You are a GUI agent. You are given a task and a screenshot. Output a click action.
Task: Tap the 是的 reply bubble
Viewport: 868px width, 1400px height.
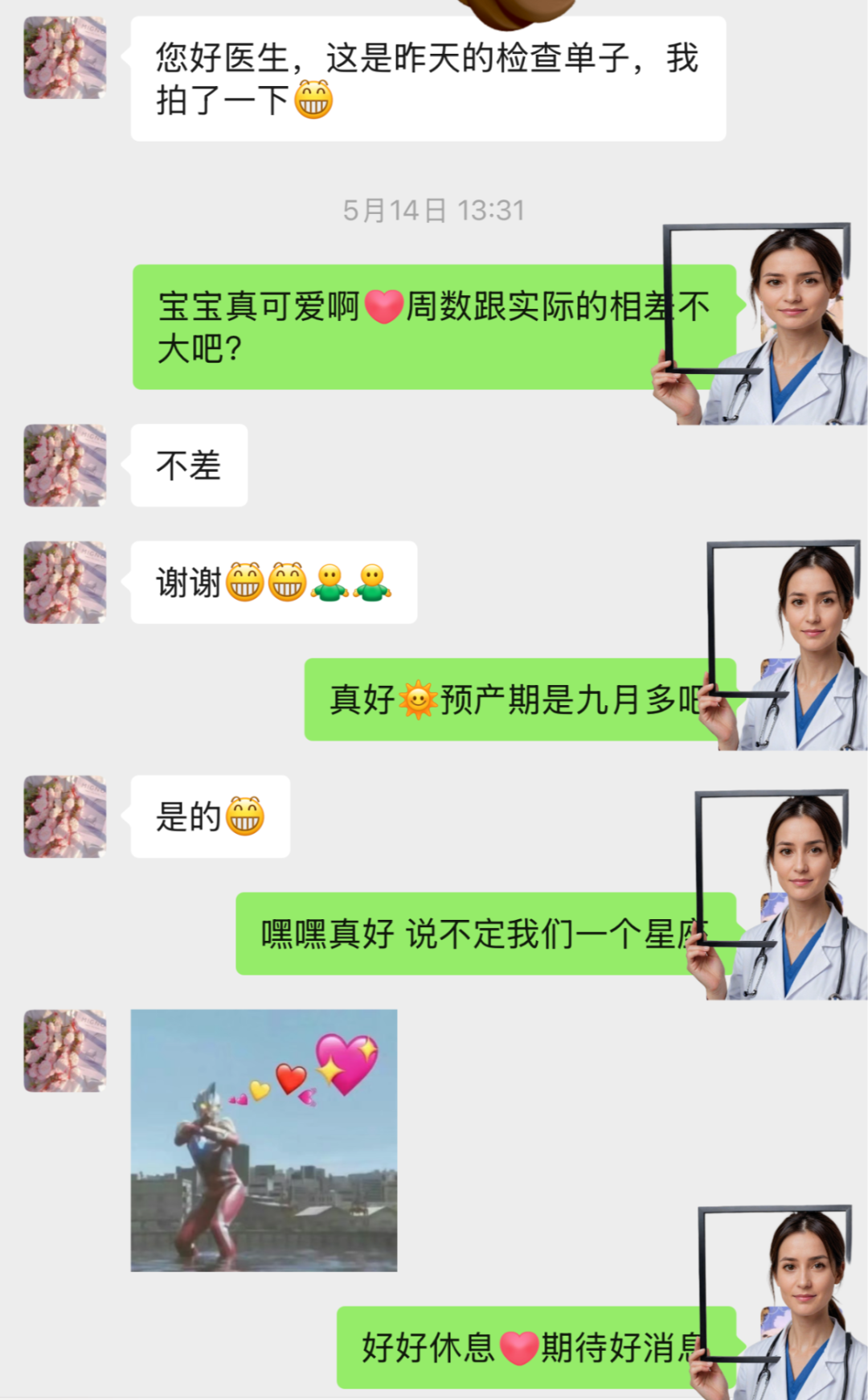coord(207,816)
